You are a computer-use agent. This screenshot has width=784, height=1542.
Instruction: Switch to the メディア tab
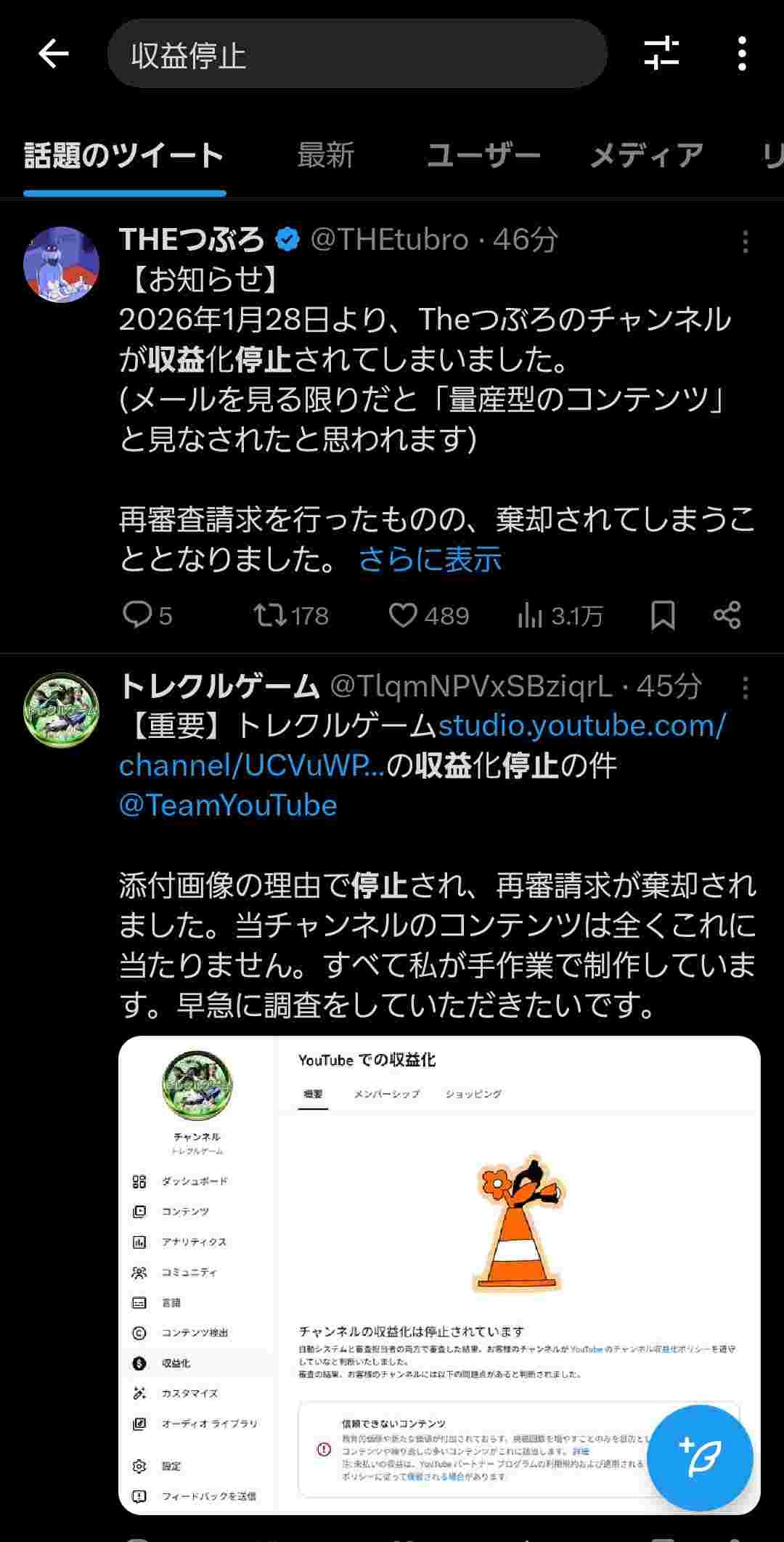point(646,155)
